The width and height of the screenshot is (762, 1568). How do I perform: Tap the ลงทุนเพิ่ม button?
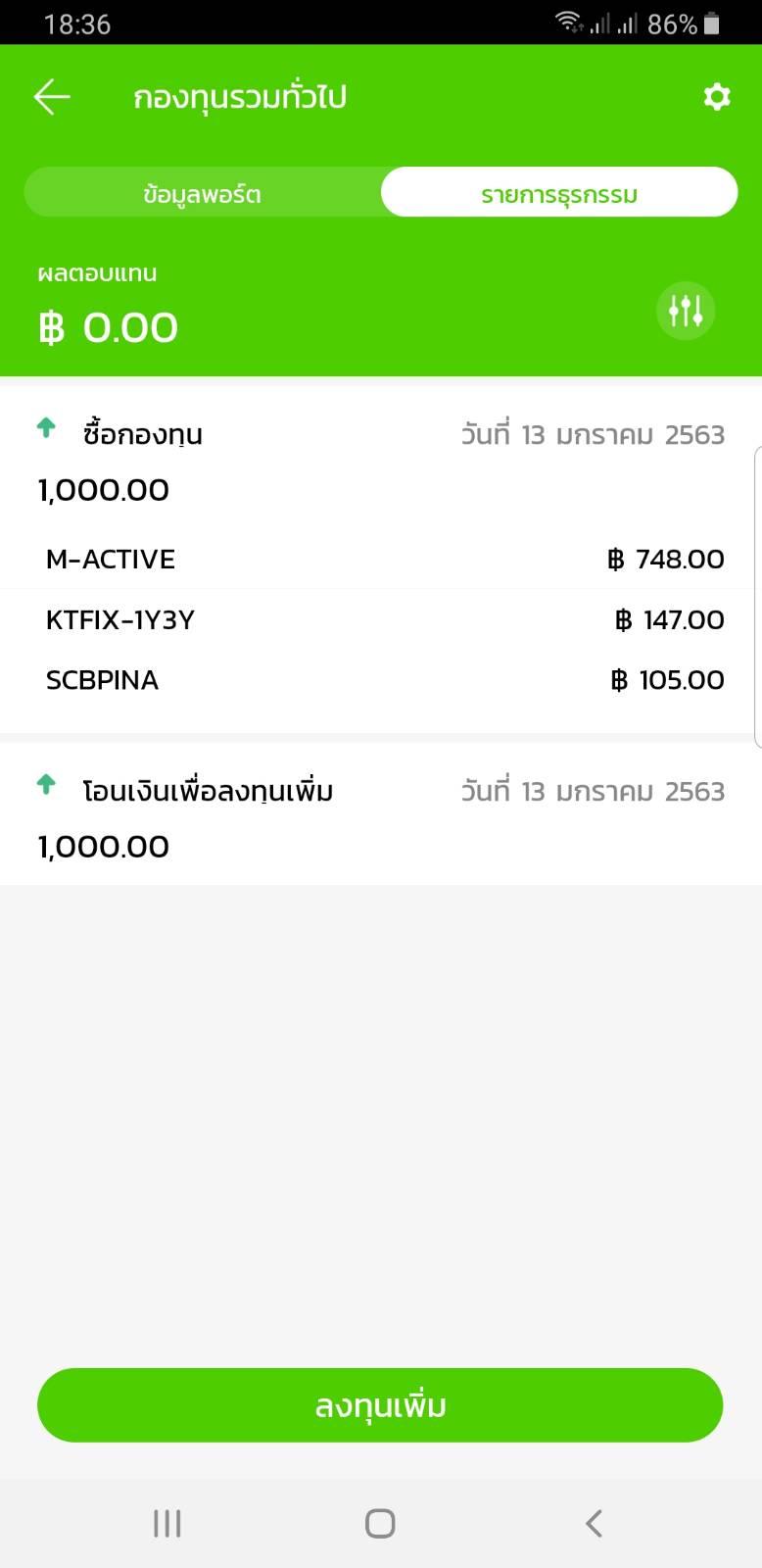point(380,1405)
